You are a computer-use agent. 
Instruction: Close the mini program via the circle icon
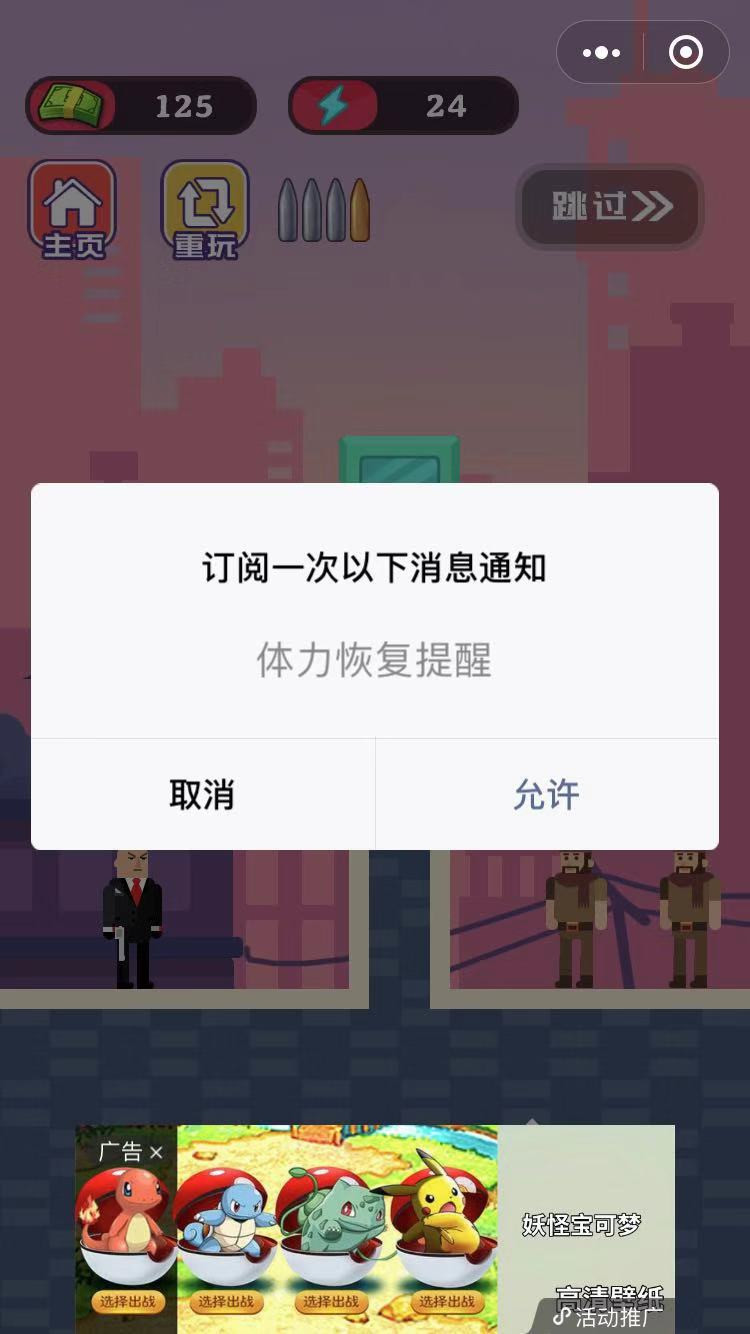tap(686, 53)
